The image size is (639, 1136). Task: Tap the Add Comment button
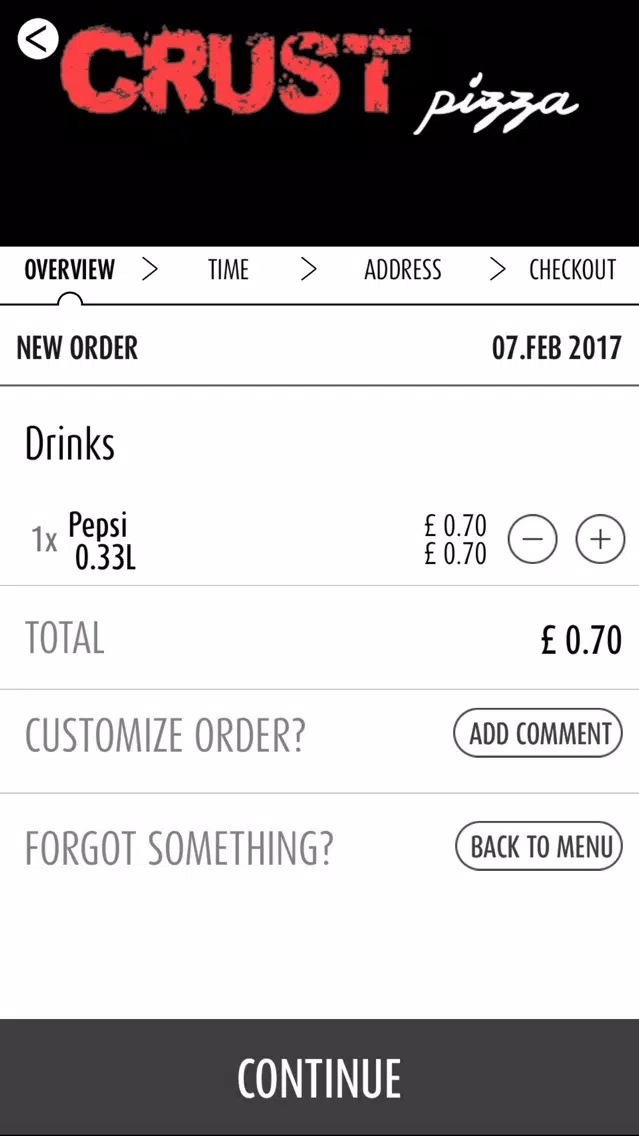coord(538,733)
